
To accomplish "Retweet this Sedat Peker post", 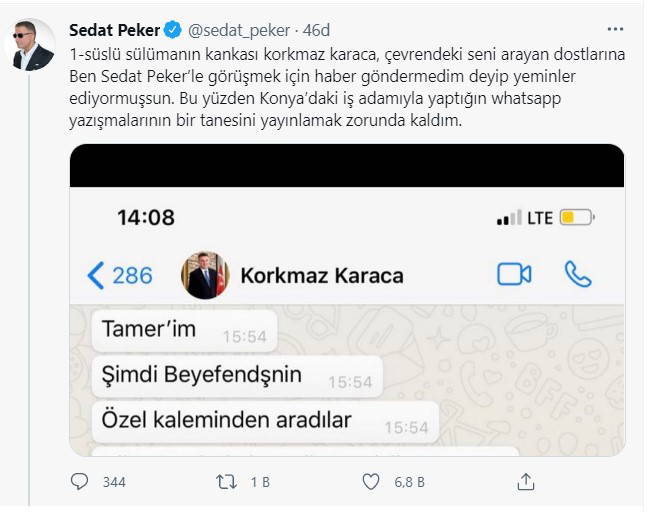I will tap(227, 482).
